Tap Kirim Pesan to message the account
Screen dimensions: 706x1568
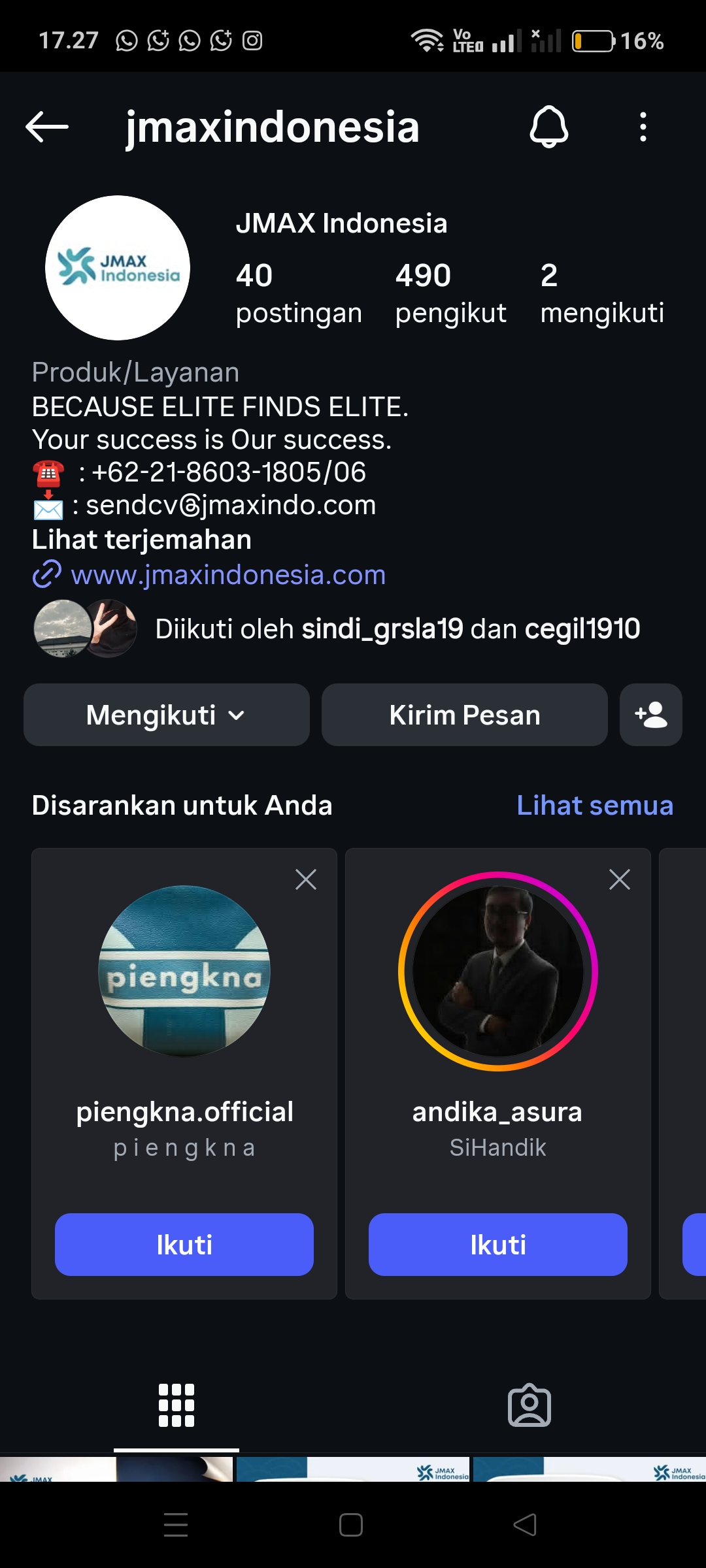(465, 715)
